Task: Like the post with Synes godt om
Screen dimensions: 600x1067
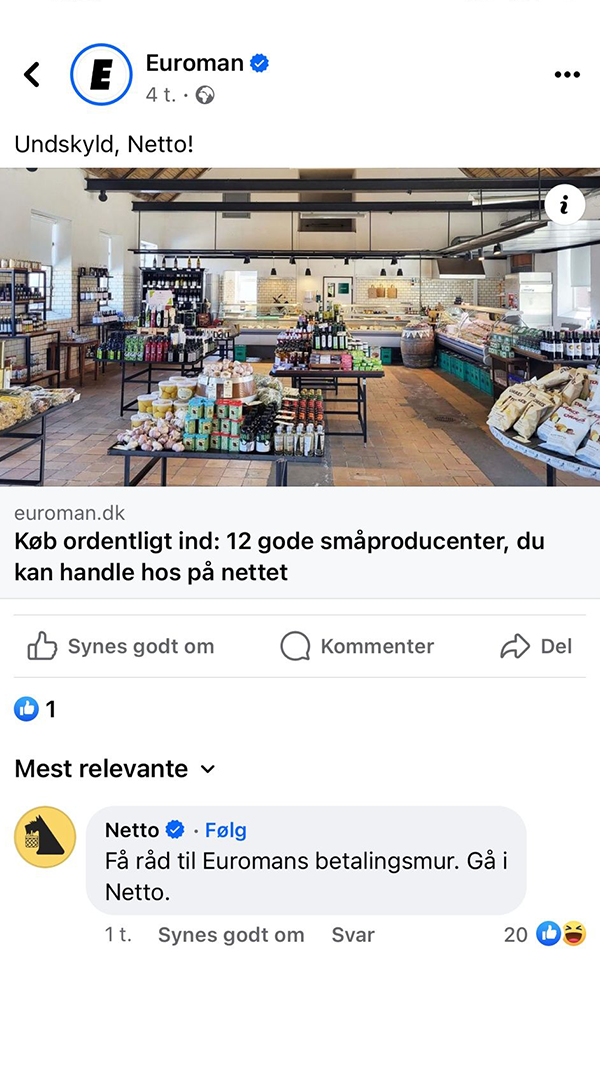Action: tap(121, 647)
